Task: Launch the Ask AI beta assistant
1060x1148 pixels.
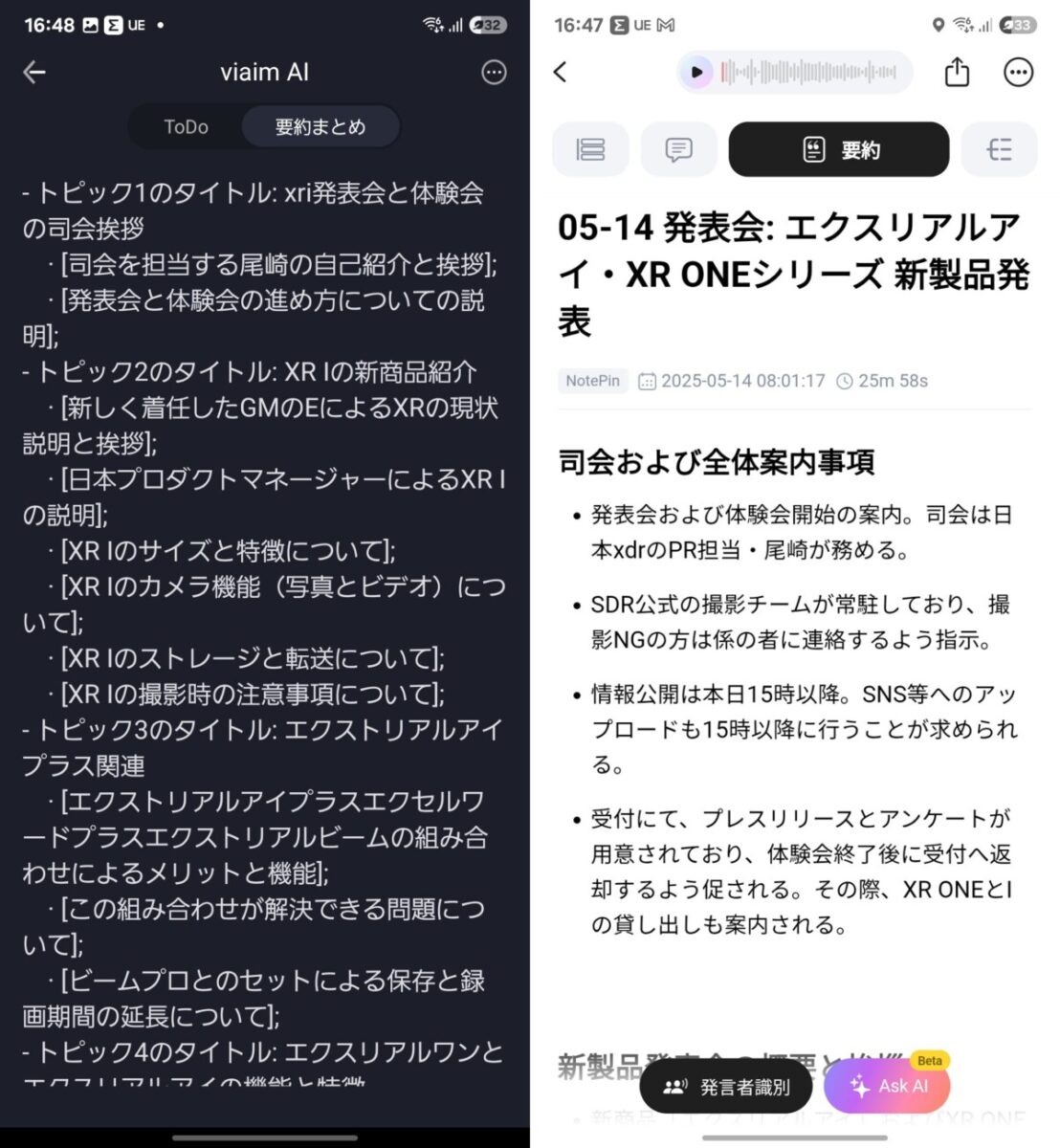Action: pyautogui.click(x=888, y=1087)
